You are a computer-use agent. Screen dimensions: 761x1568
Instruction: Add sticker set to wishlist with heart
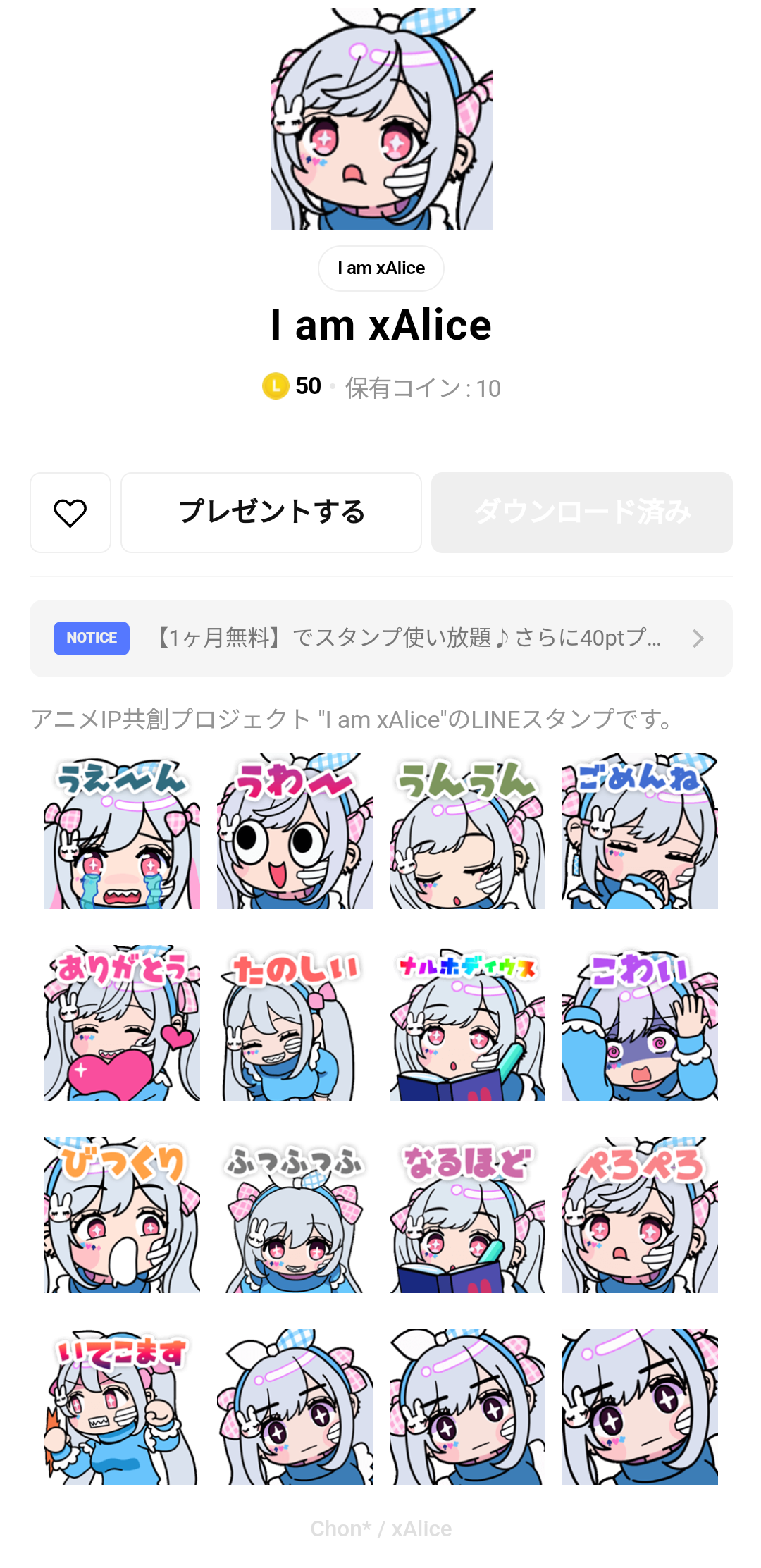[70, 512]
